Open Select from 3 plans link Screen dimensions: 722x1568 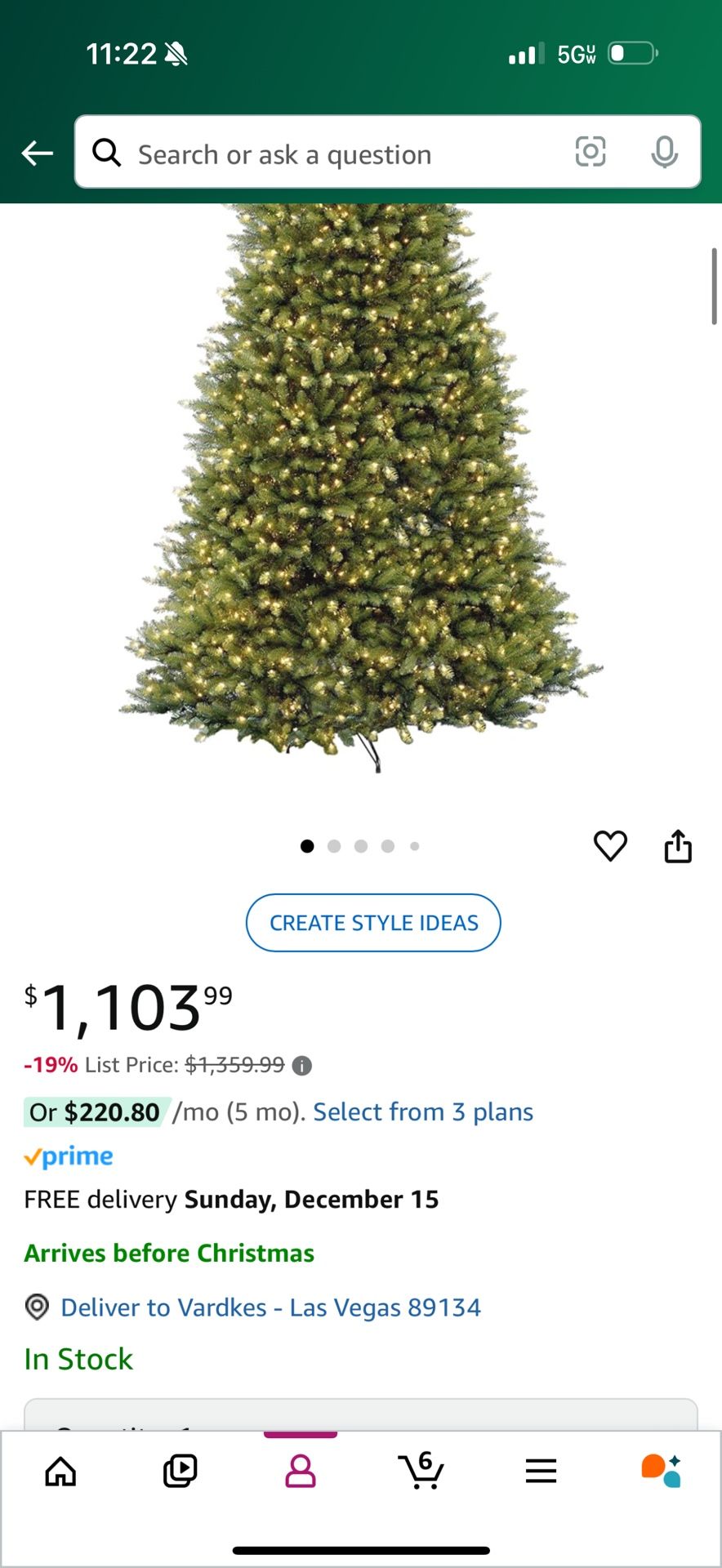(422, 1111)
